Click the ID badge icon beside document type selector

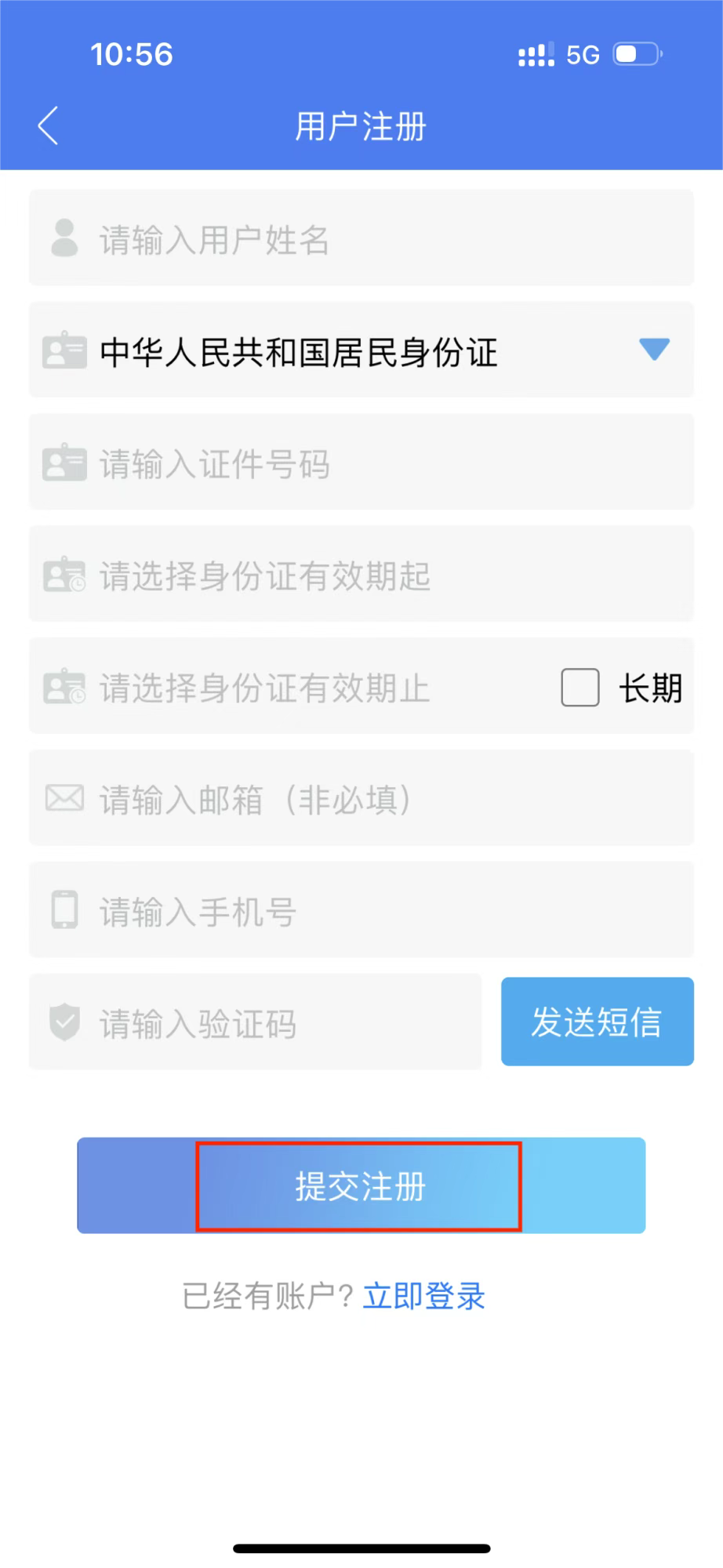(x=64, y=350)
